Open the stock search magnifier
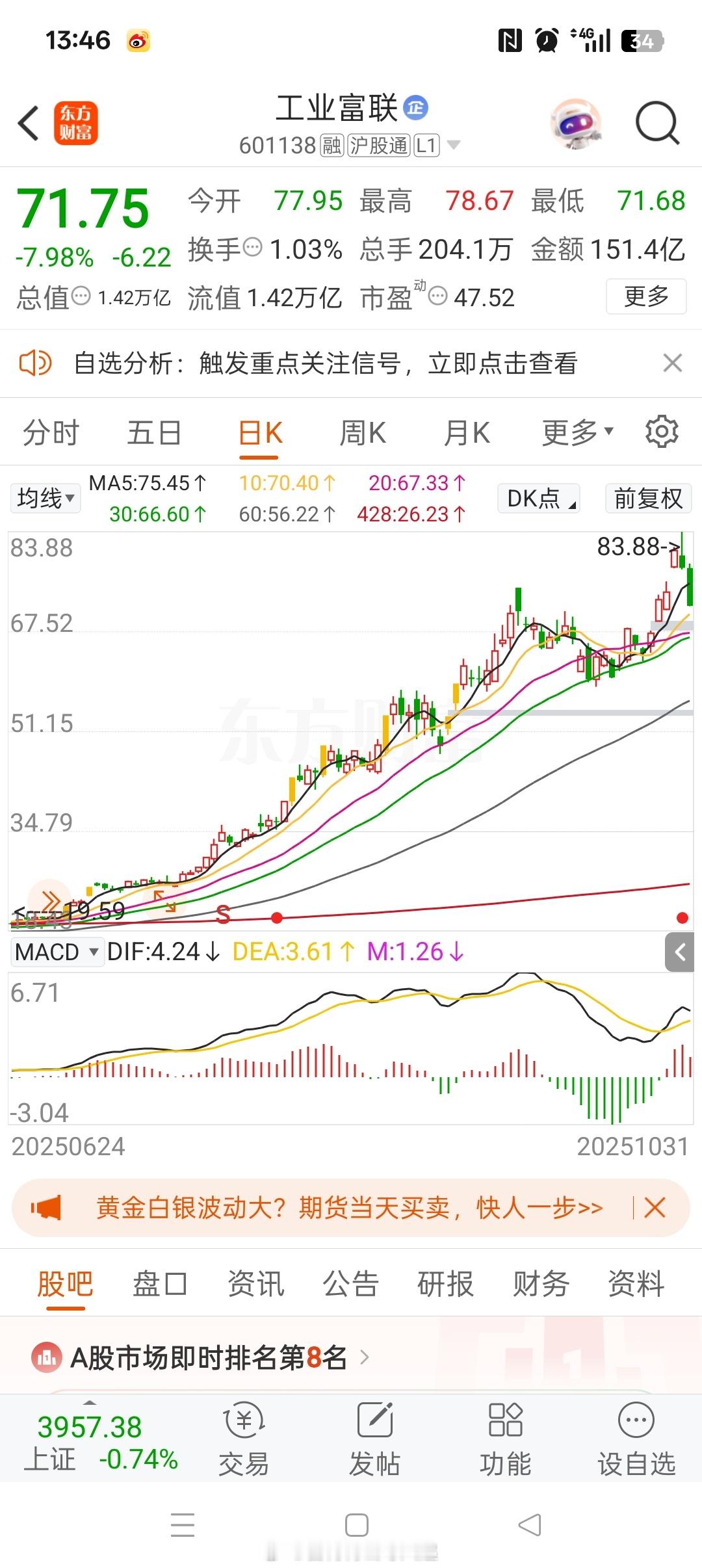Viewport: 702px width, 1568px height. [656, 124]
